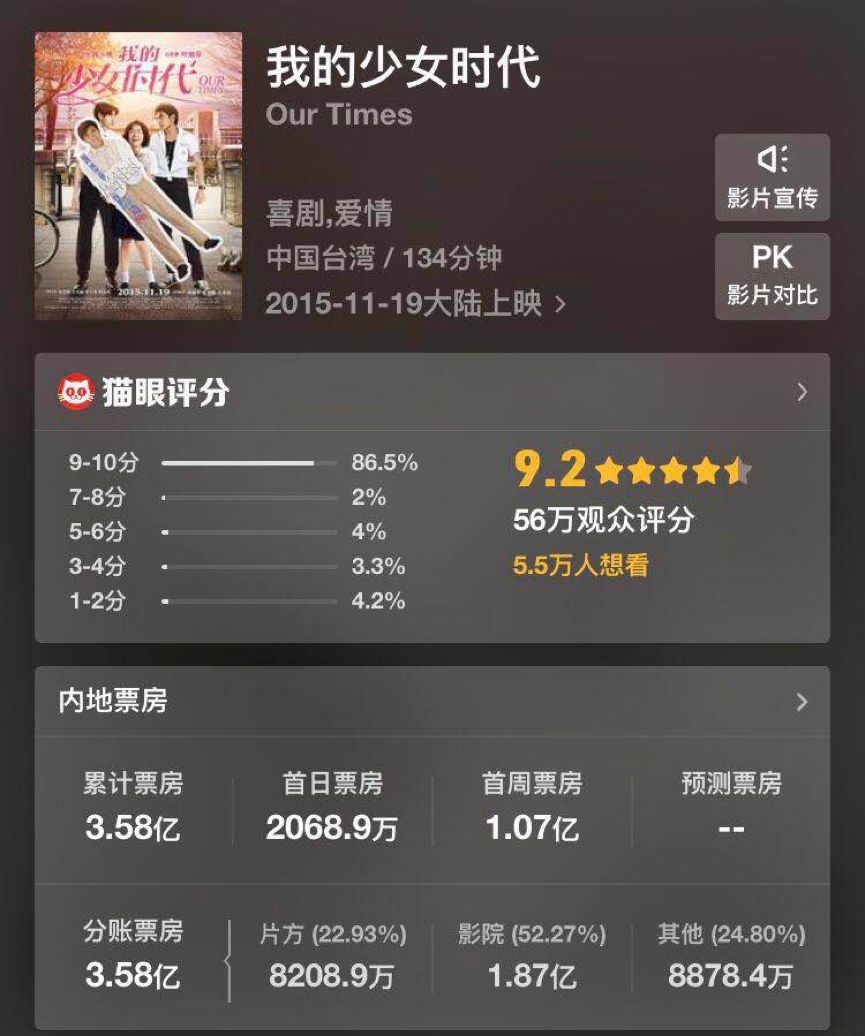Select the 影片宣传 speaker icon
The width and height of the screenshot is (865, 1036).
(771, 162)
